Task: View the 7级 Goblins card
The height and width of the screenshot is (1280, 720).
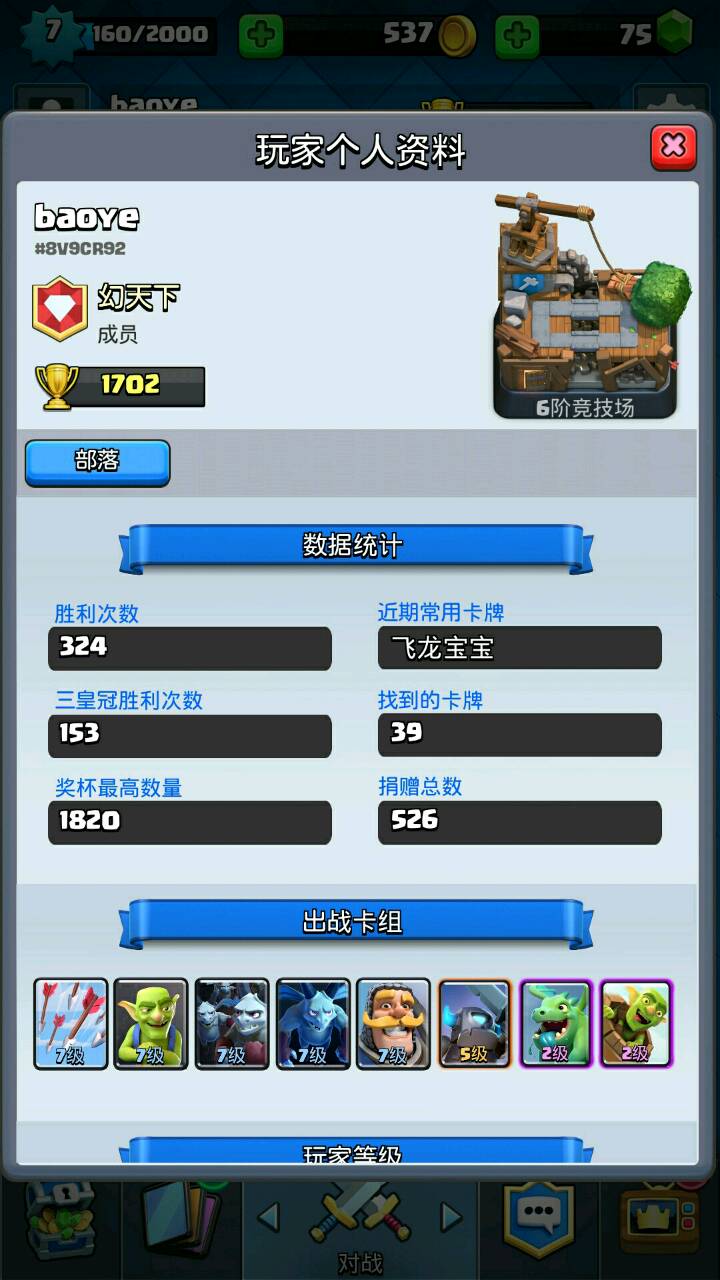Action: 151,1023
